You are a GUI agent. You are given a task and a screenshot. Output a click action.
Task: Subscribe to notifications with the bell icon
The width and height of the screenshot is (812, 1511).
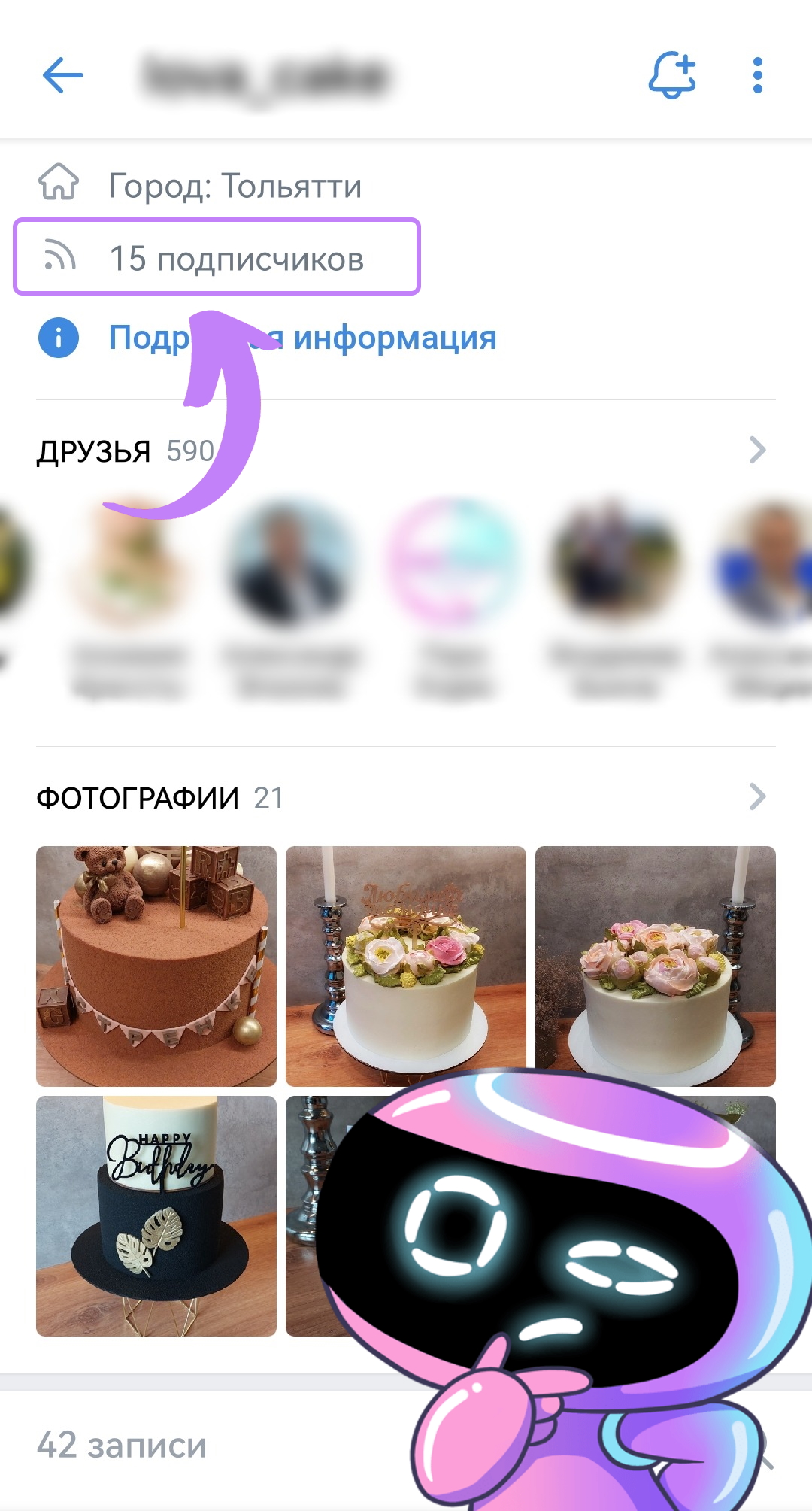(x=671, y=75)
